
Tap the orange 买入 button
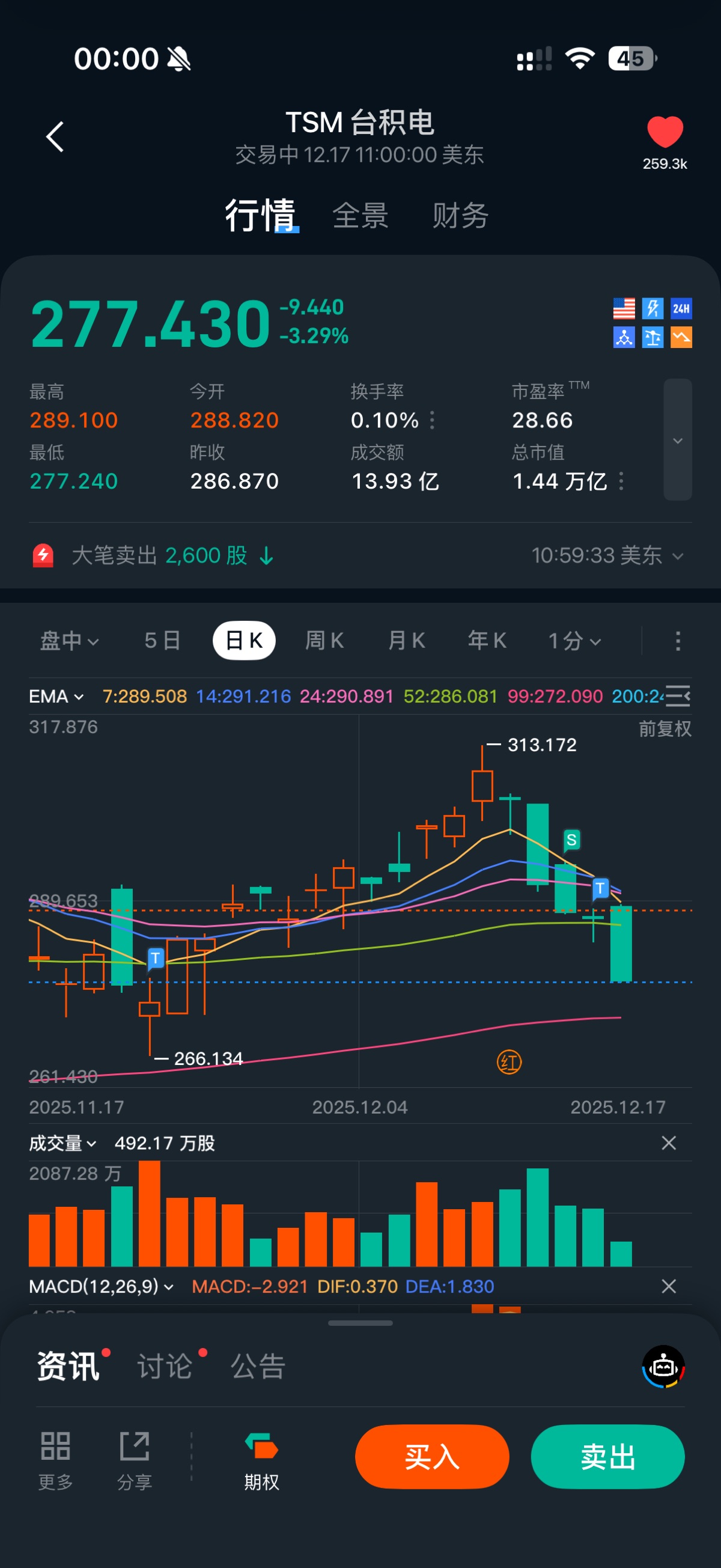[x=432, y=1457]
